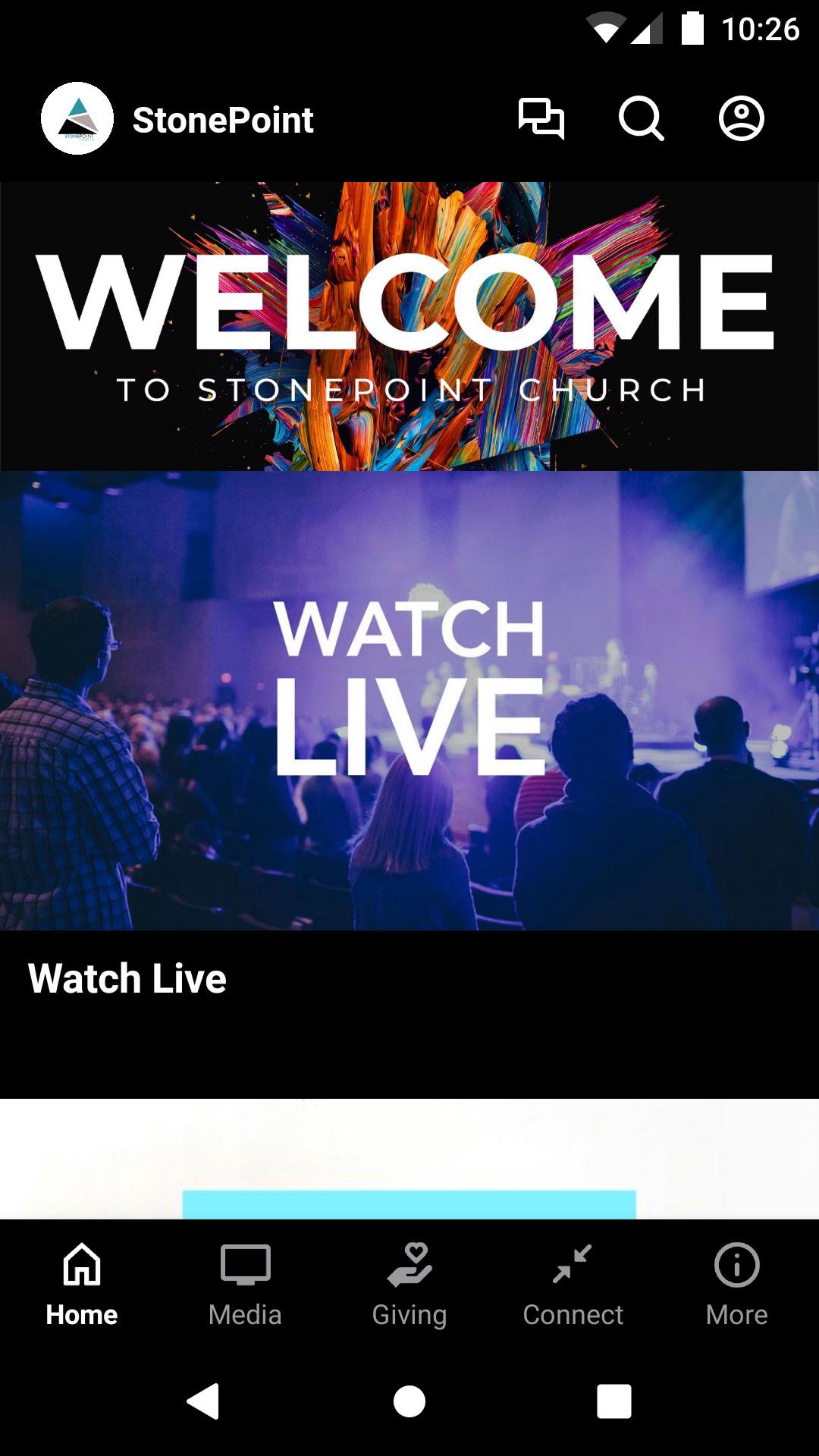Tap the system back button

[203, 1401]
